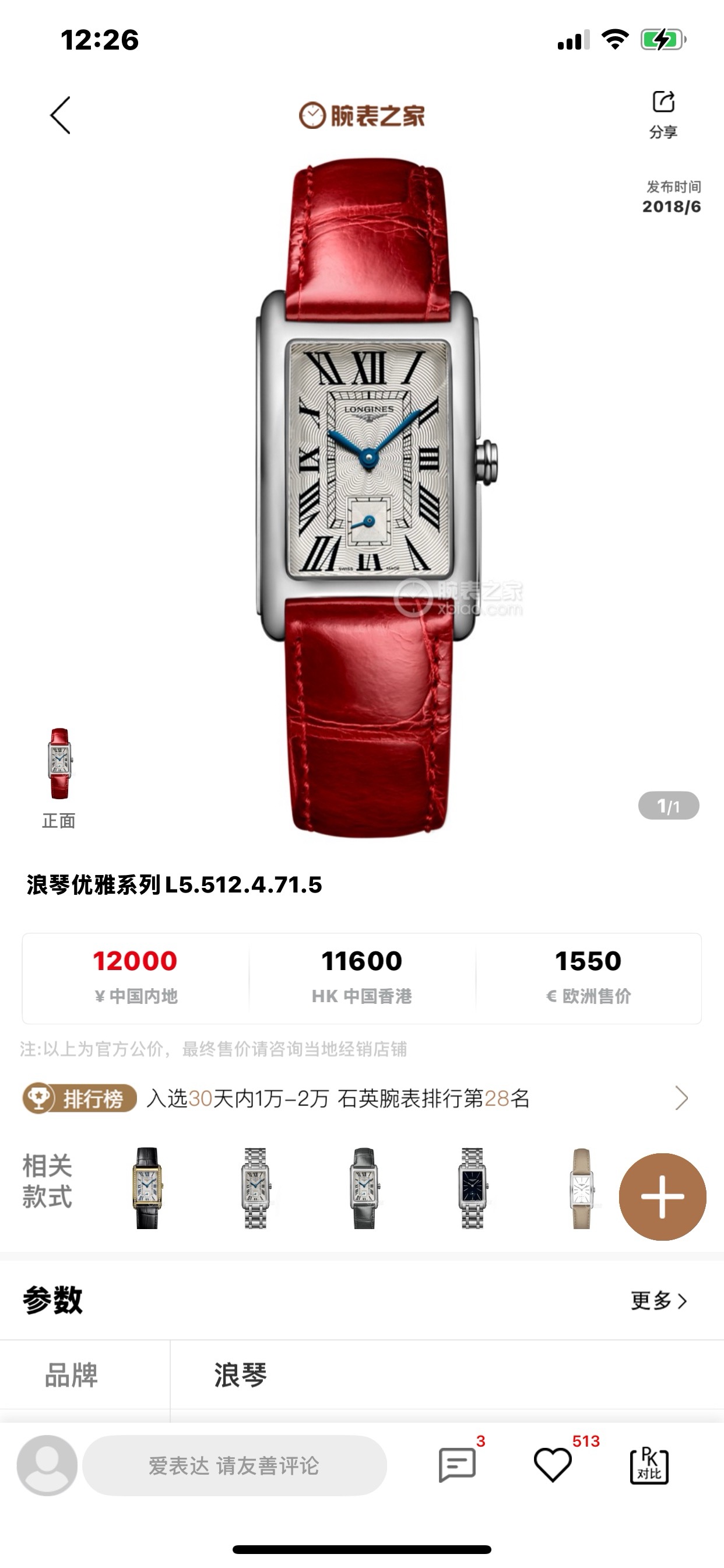Expand 更多 parameters
The height and width of the screenshot is (1568, 724).
click(658, 1301)
